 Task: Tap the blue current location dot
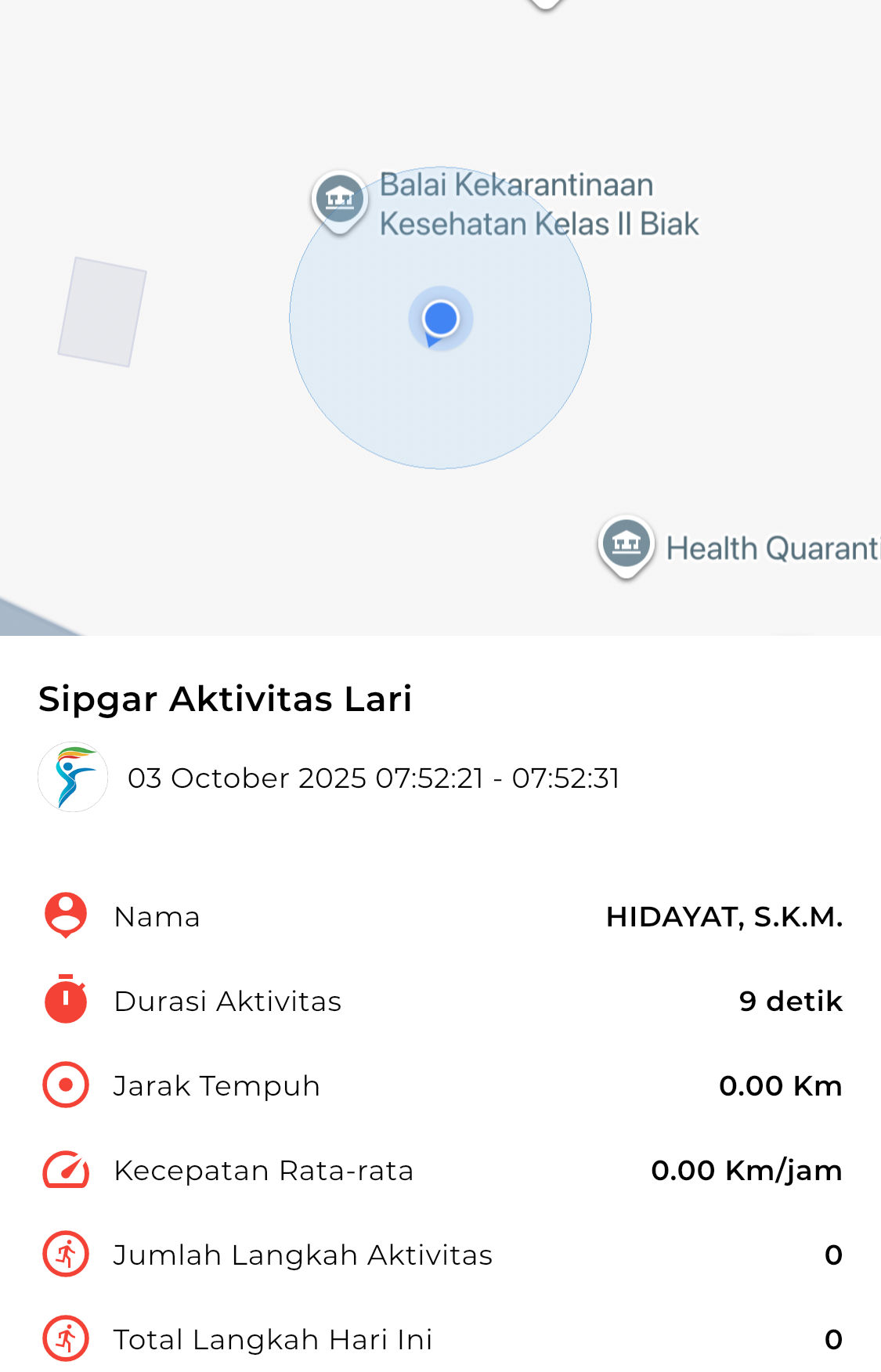click(441, 319)
